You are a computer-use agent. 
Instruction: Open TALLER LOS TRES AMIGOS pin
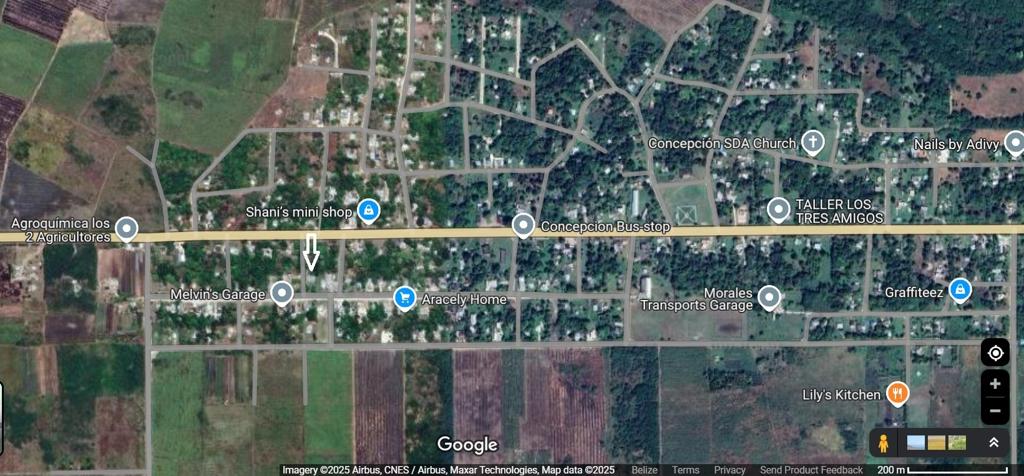[x=778, y=209]
